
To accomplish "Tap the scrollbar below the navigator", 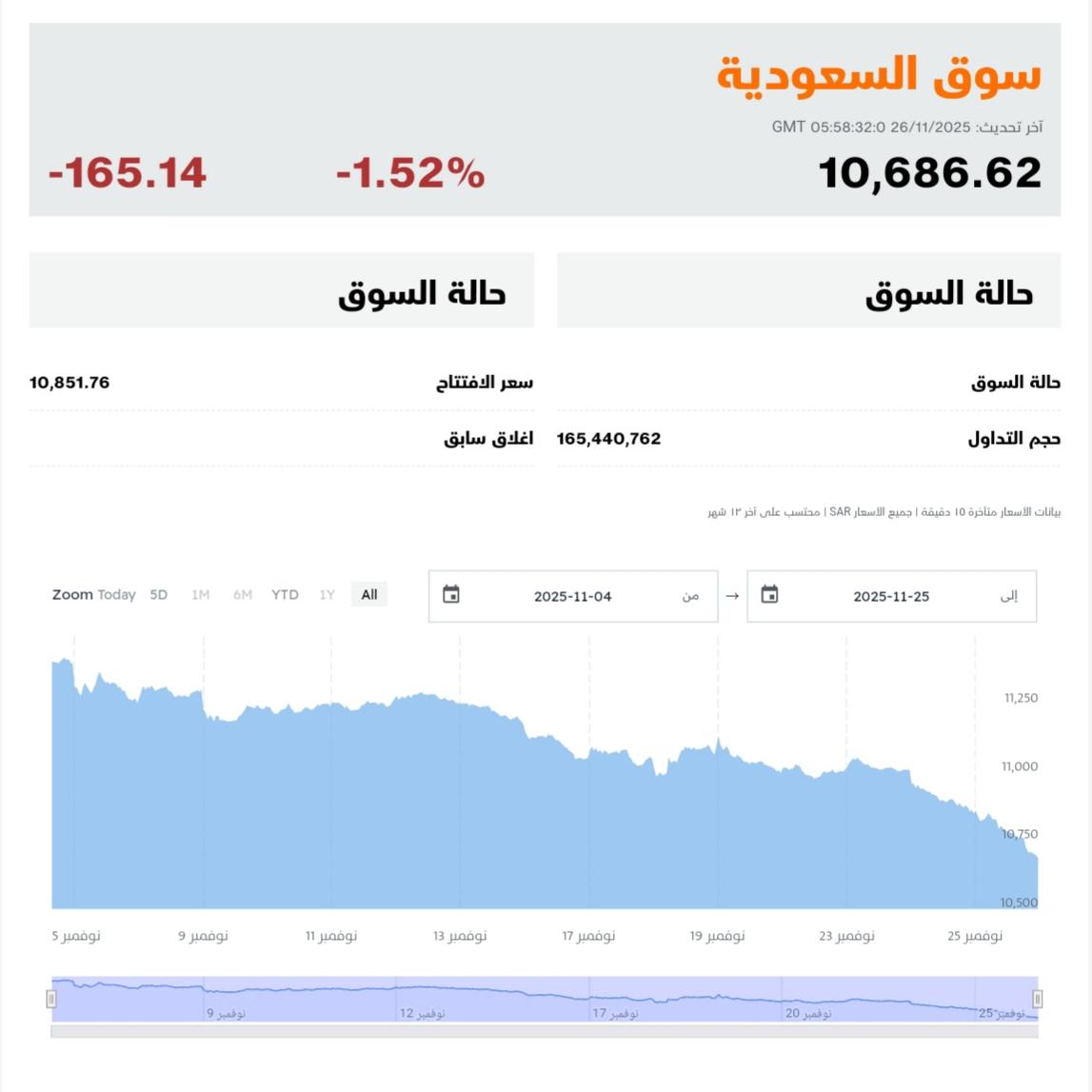I will 545,1031.
